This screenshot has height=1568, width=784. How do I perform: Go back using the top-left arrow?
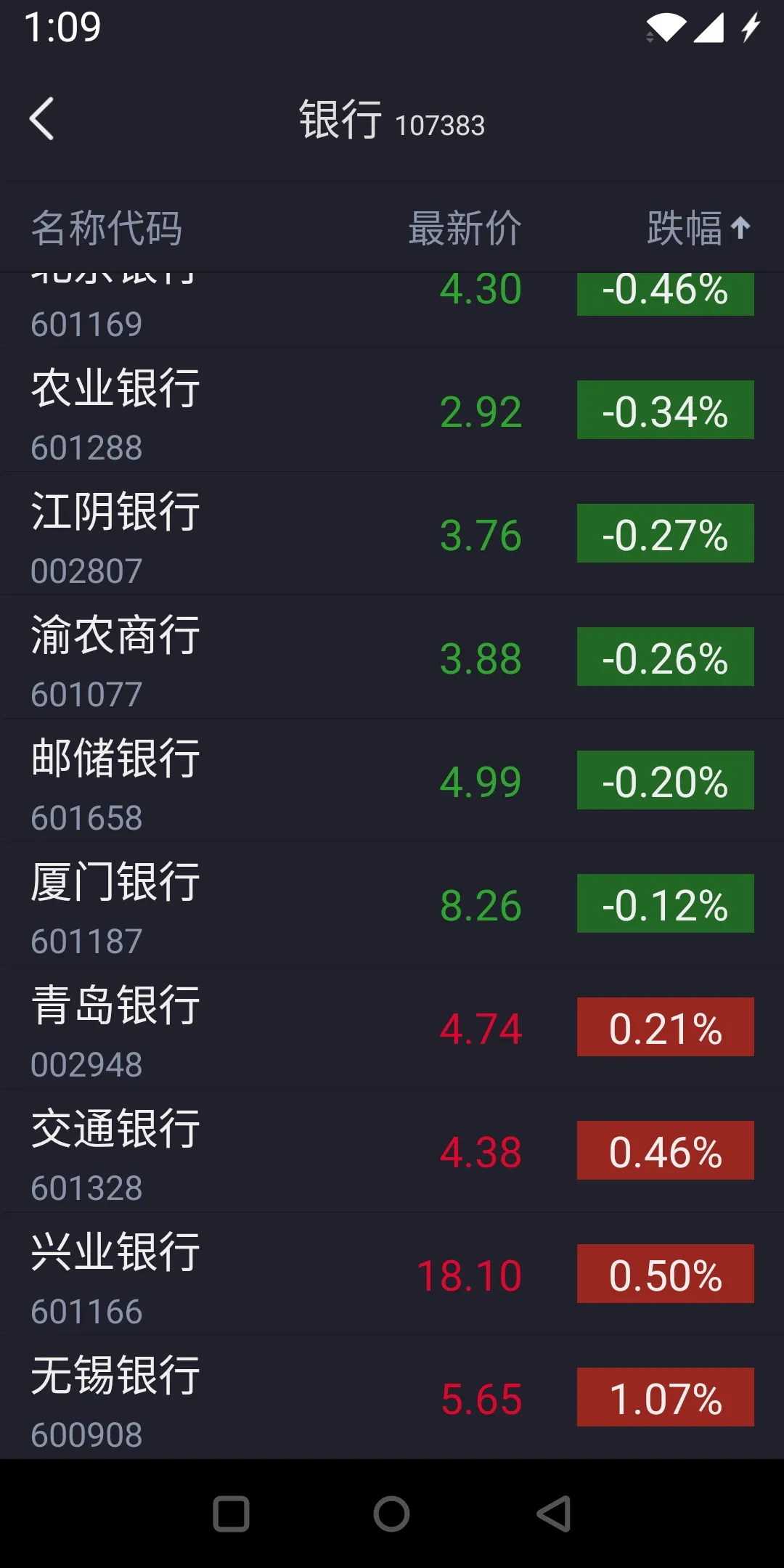[42, 118]
